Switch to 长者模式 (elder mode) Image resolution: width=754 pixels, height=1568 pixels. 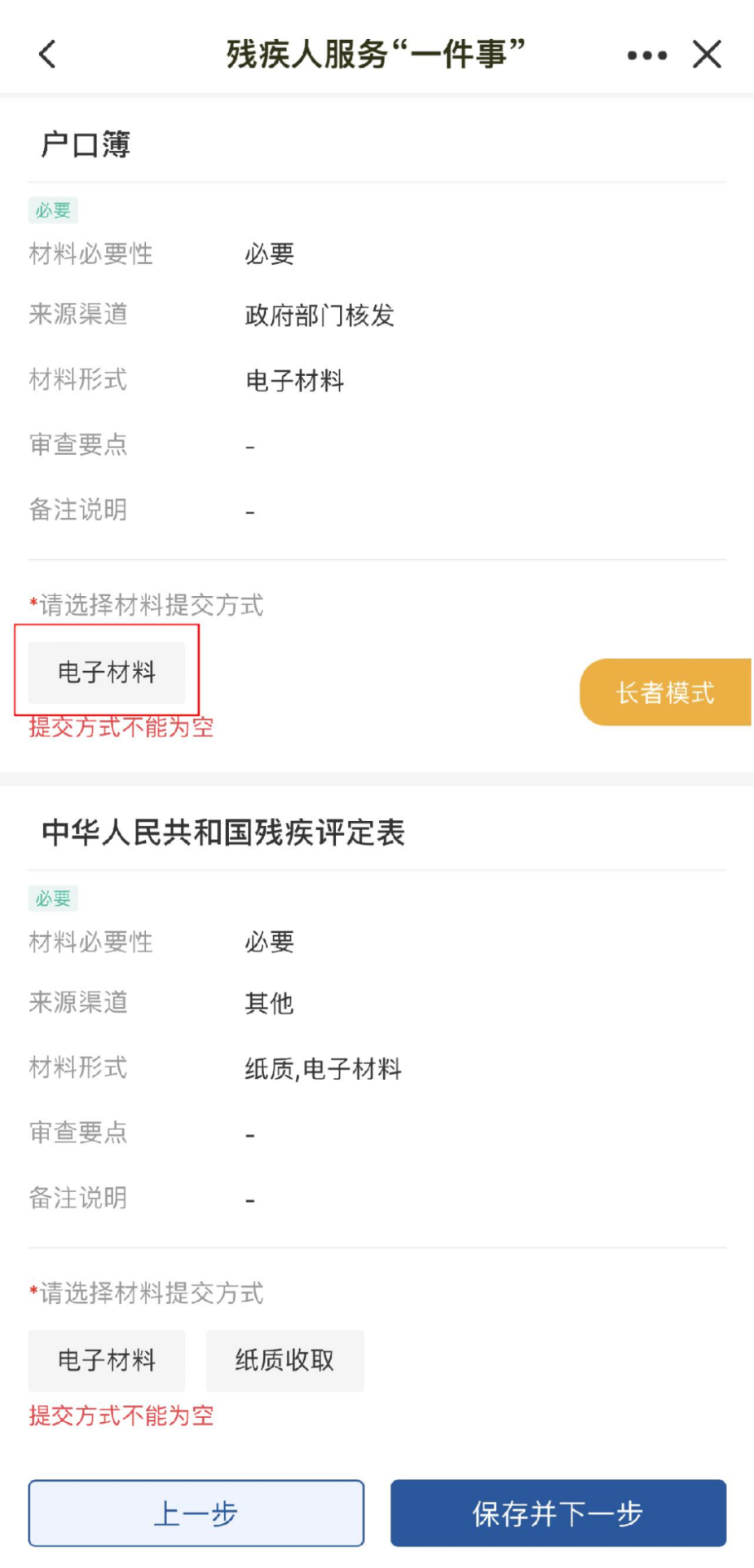point(664,692)
